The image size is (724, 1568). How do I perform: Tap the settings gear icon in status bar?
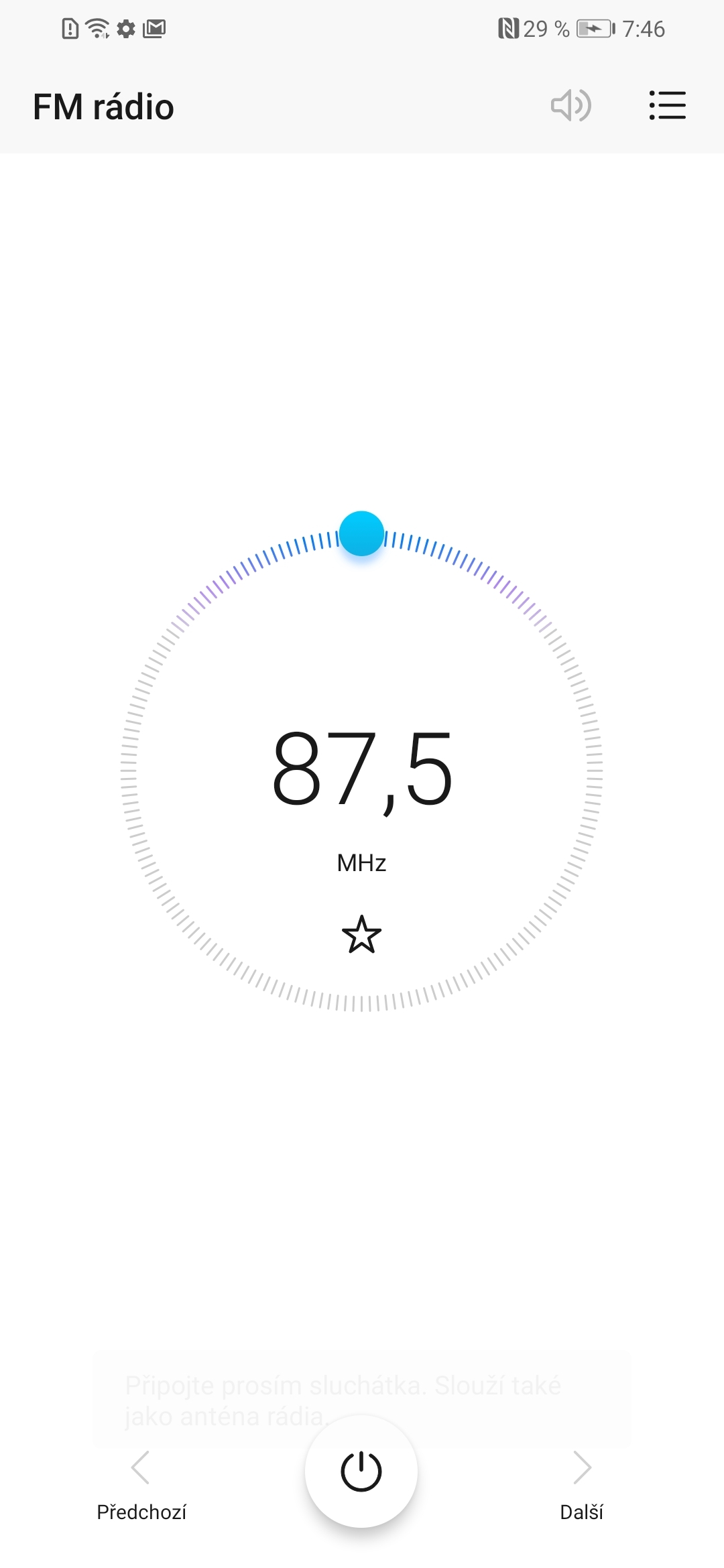125,29
